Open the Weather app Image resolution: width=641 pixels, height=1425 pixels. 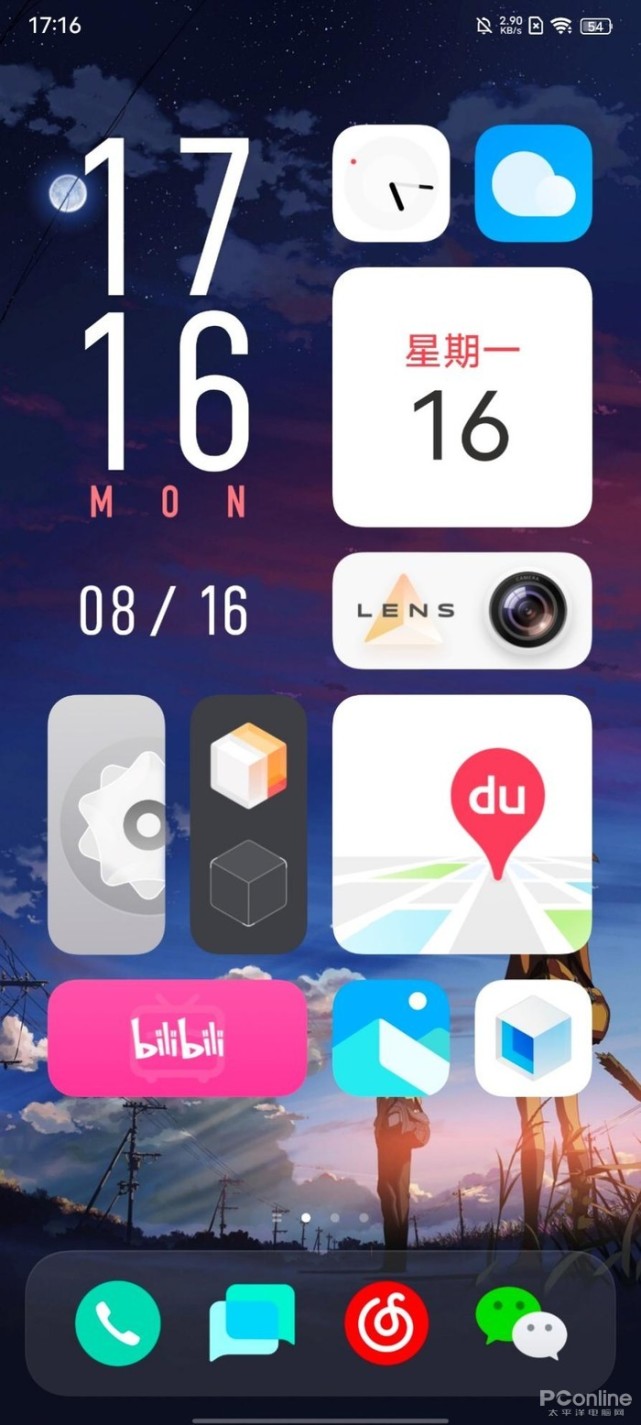click(533, 183)
